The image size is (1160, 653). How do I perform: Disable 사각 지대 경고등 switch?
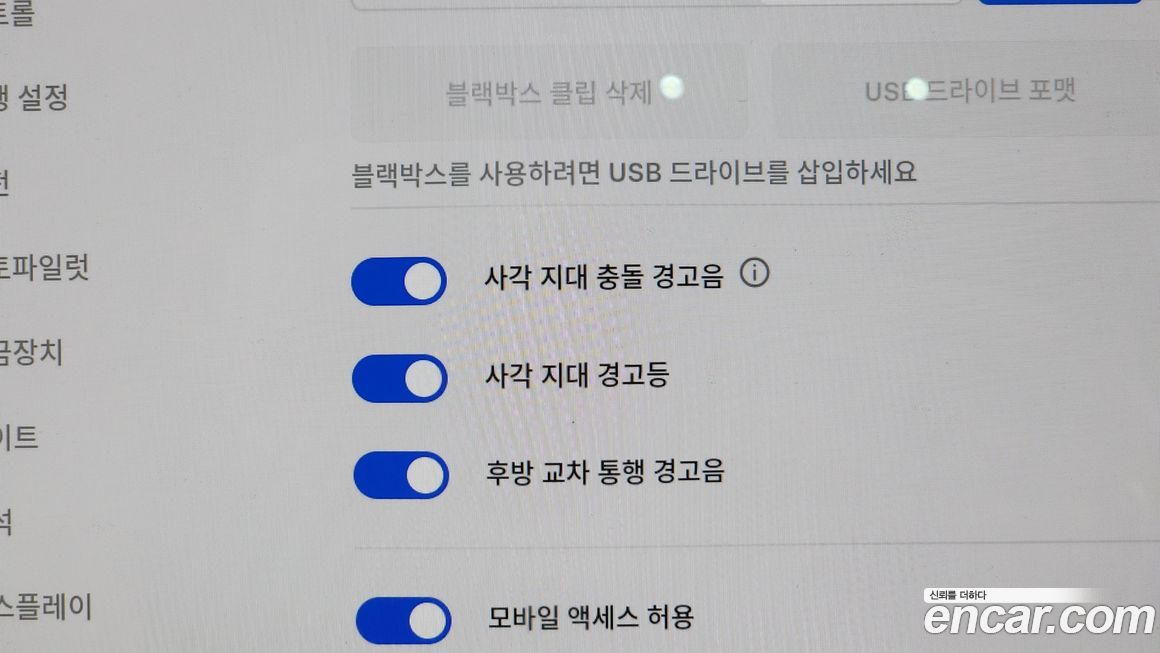[398, 378]
